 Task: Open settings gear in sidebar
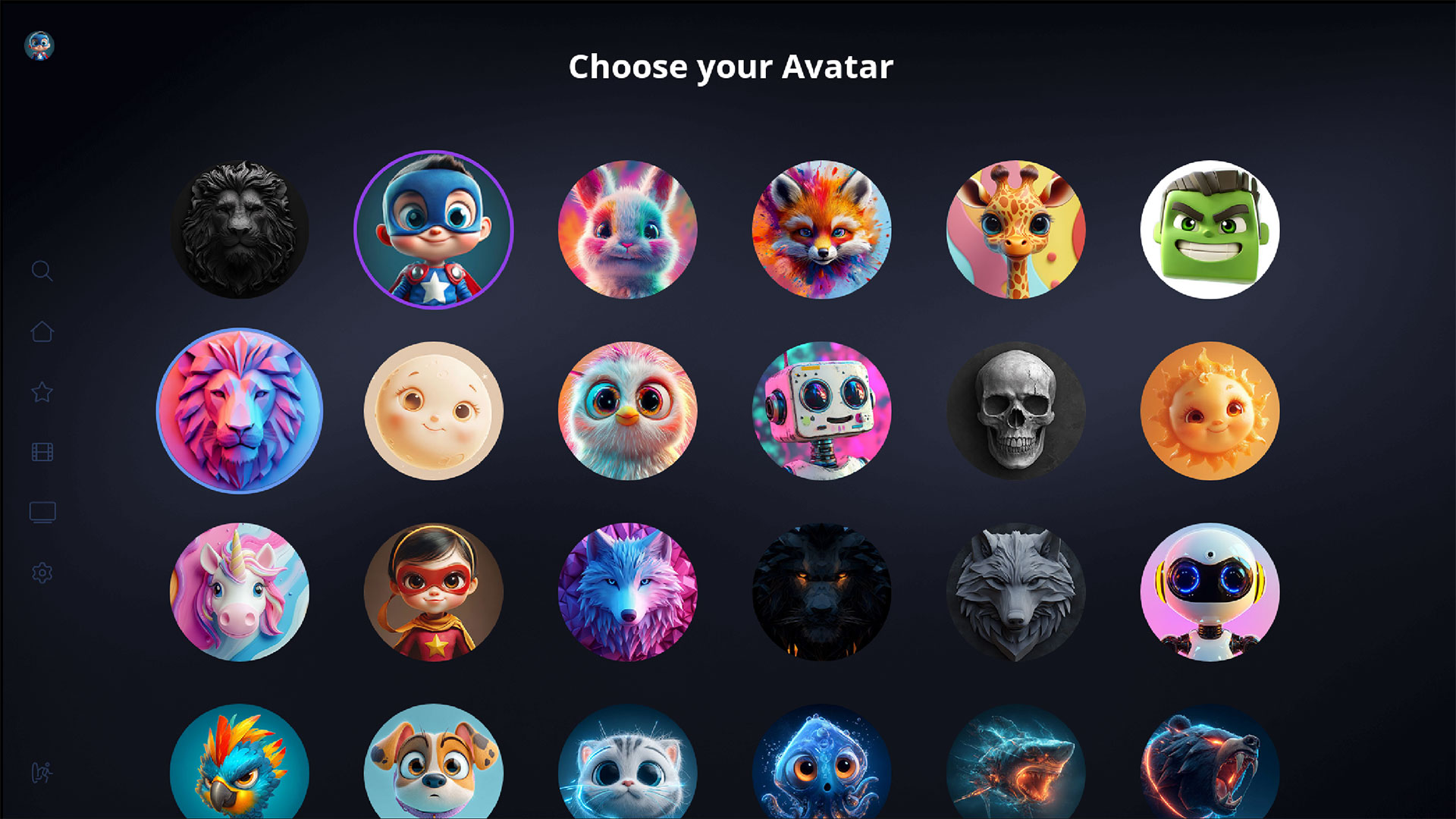pos(42,573)
